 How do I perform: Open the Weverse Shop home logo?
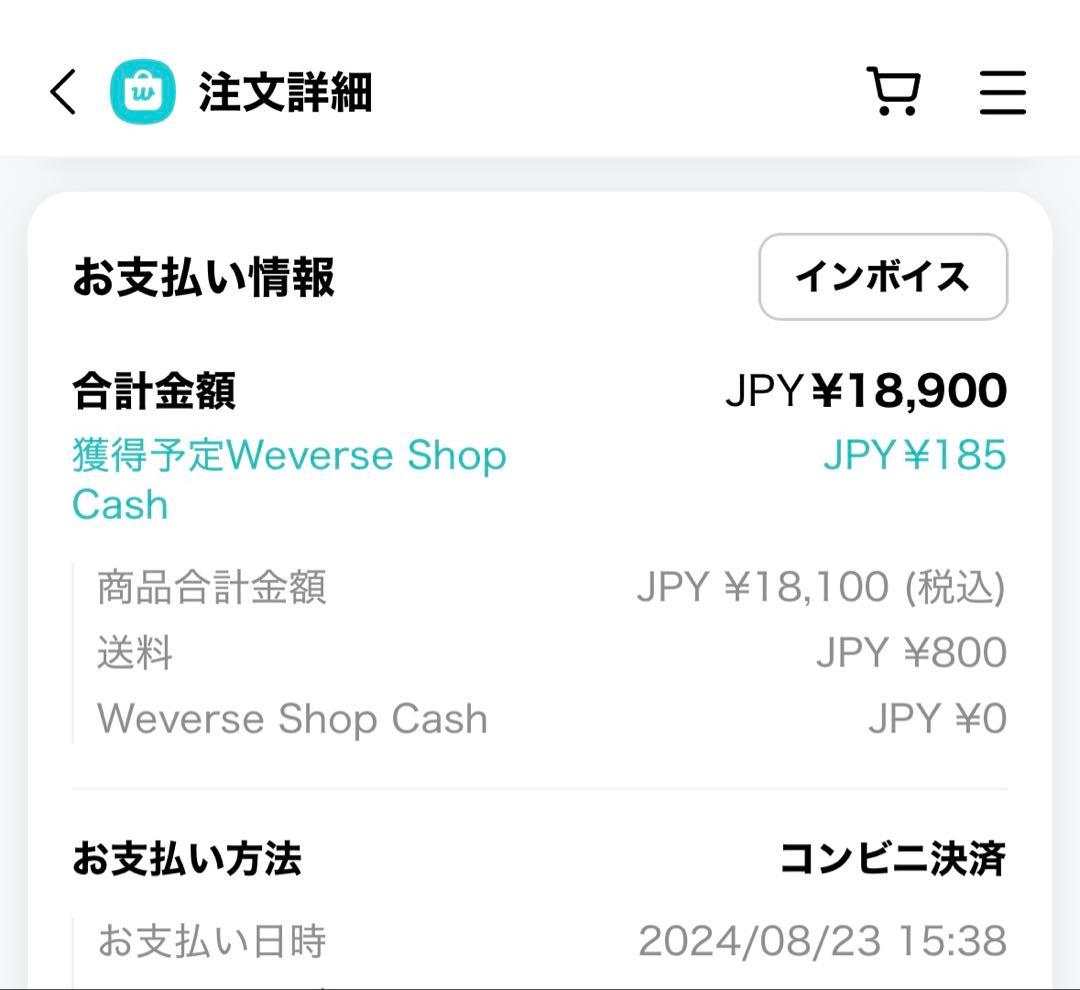[x=142, y=92]
